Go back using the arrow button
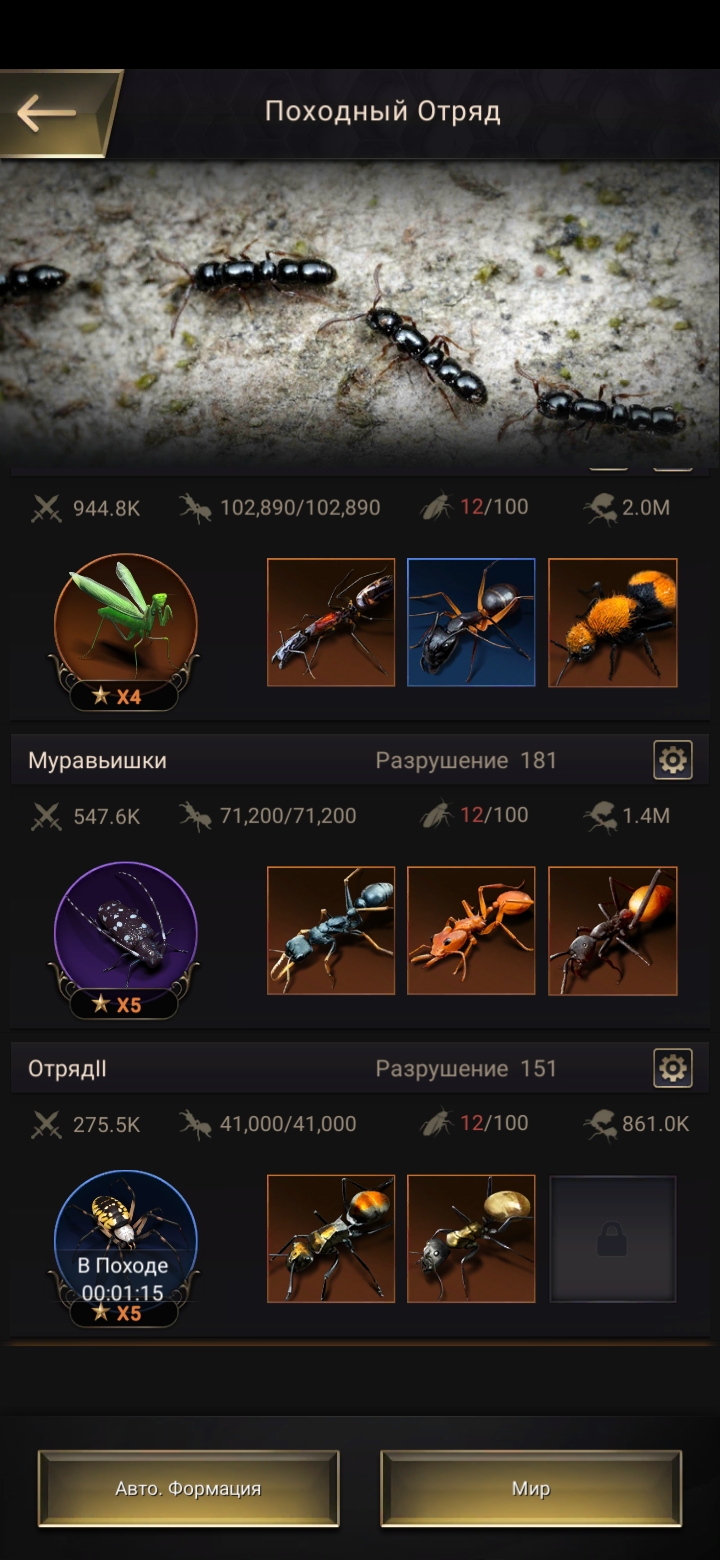 [50, 113]
